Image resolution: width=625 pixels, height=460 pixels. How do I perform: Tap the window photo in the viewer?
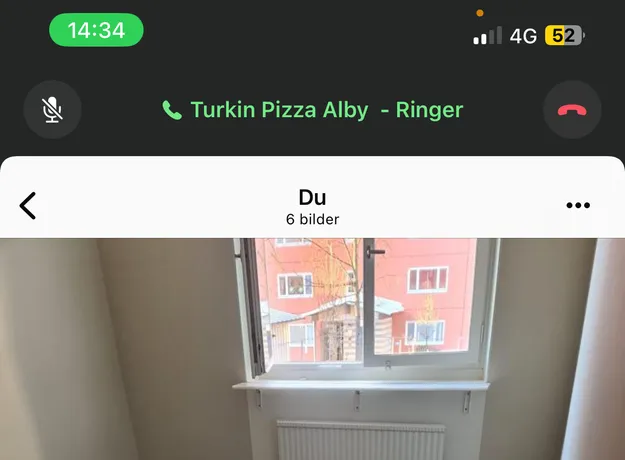[x=312, y=350]
